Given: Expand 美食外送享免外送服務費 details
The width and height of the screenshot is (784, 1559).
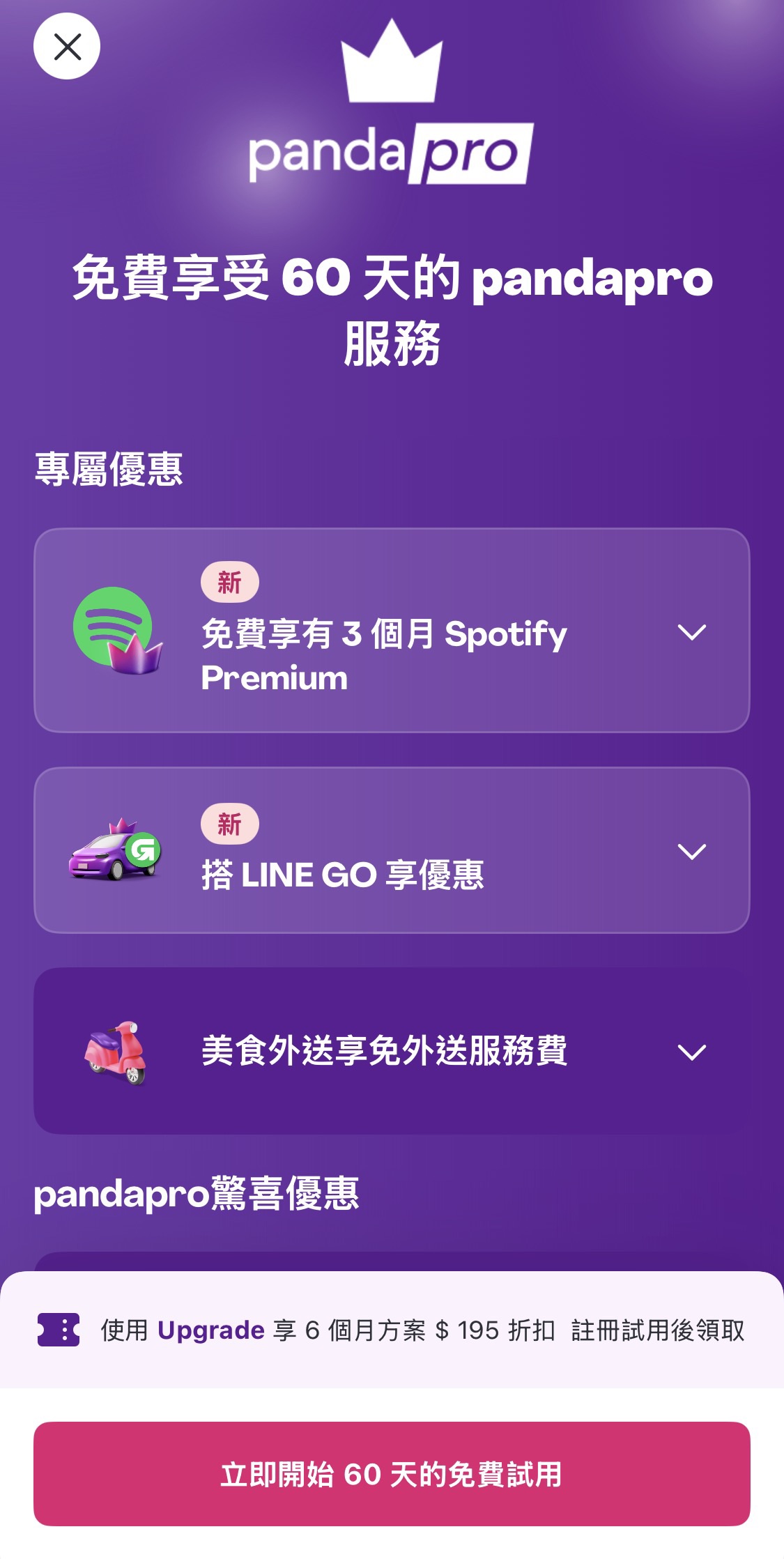Looking at the screenshot, I should coord(691,1052).
